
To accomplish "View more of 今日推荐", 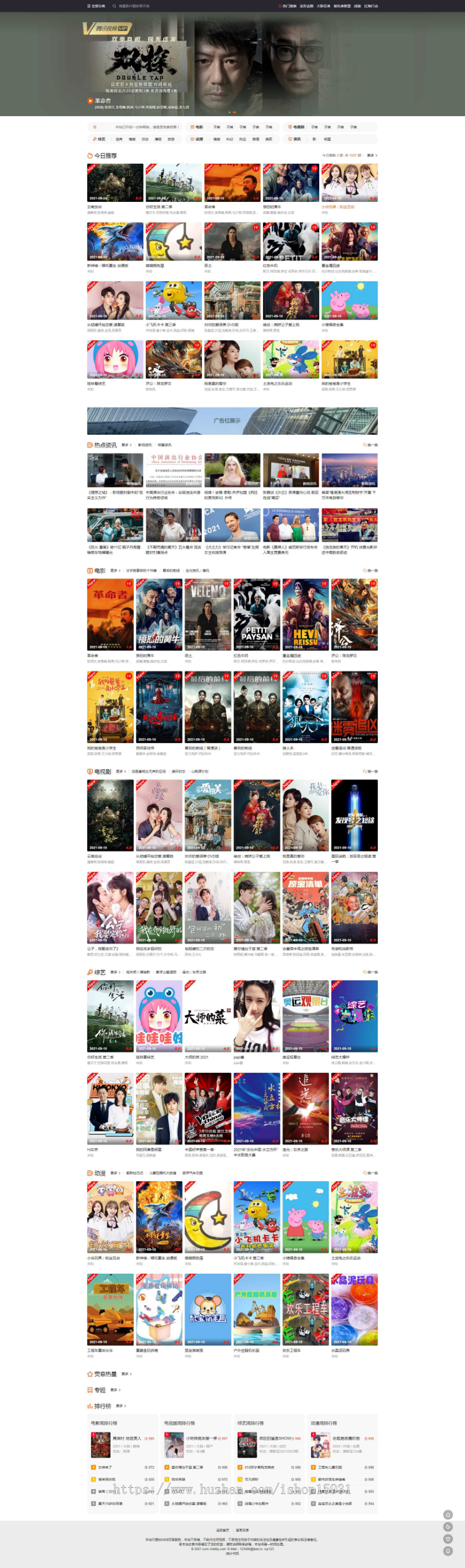I will [x=372, y=156].
